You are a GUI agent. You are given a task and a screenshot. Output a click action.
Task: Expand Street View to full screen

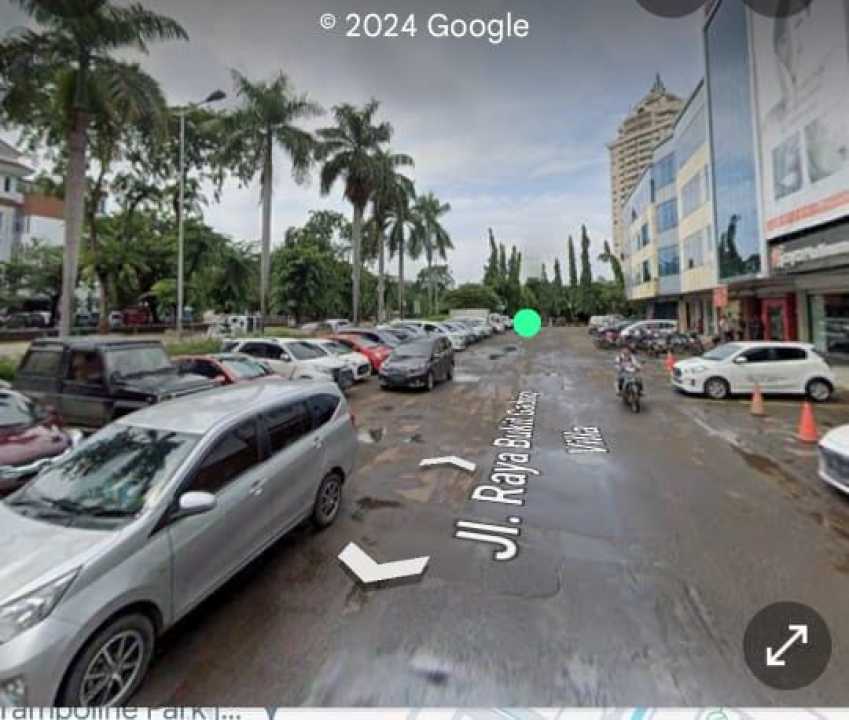(786, 645)
